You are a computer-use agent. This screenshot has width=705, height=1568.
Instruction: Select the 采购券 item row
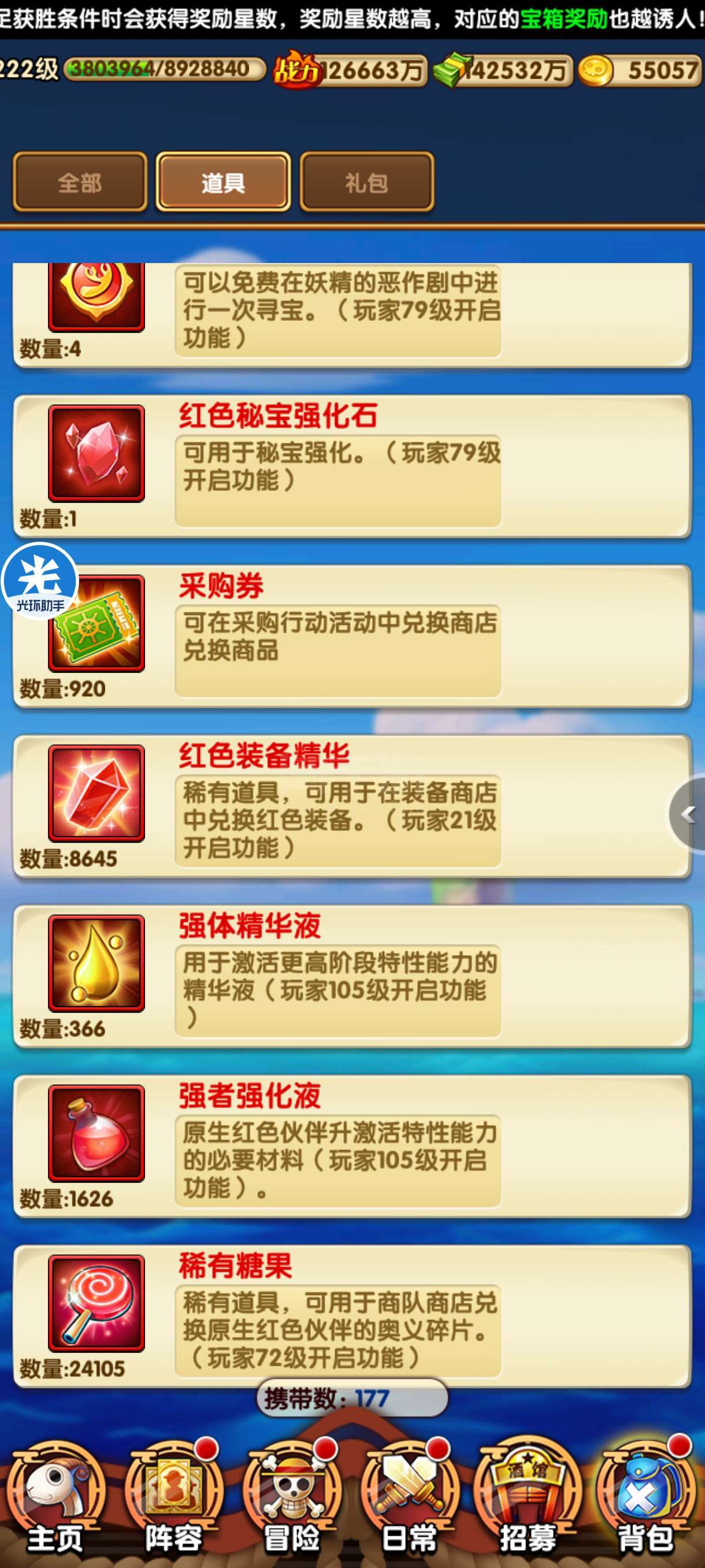pos(352,636)
